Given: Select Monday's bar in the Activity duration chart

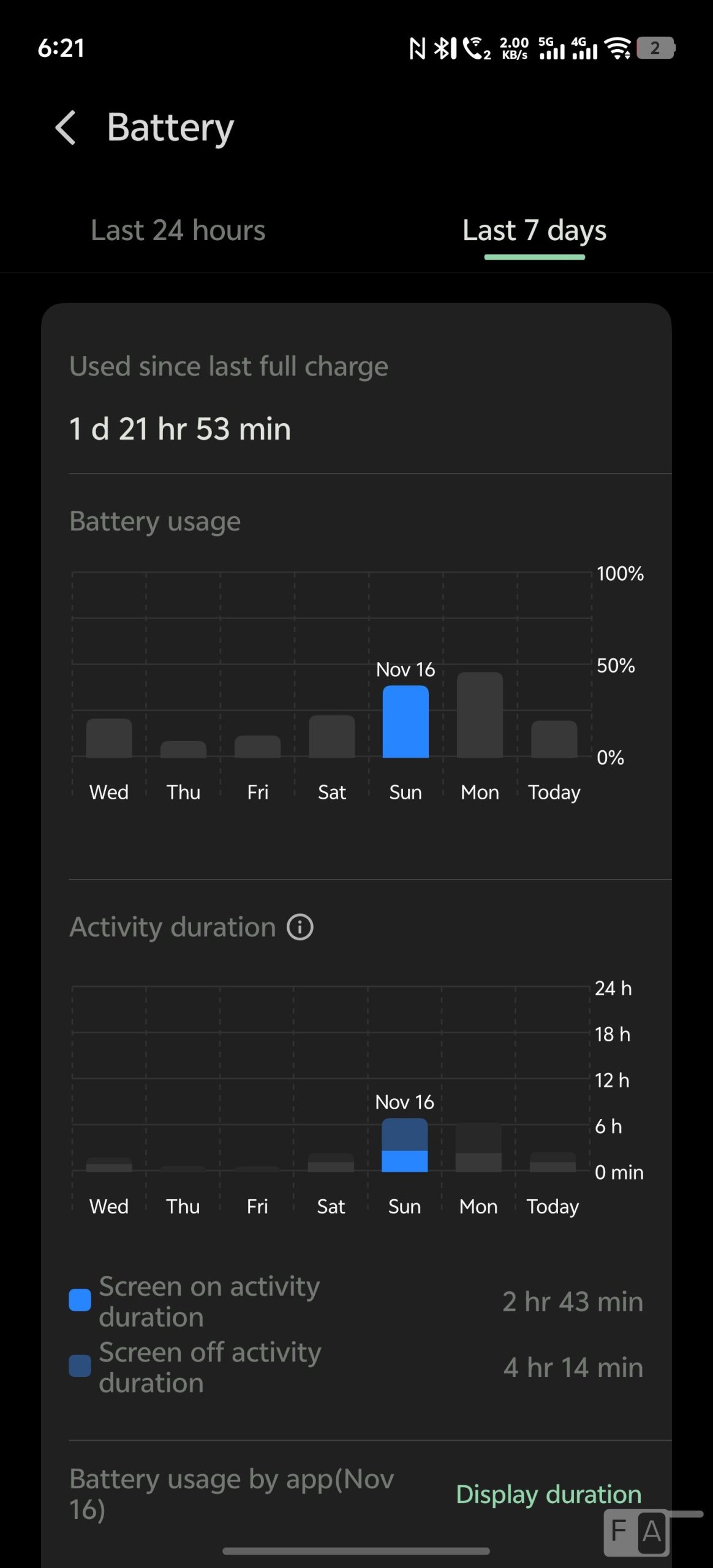Looking at the screenshot, I should [478, 1148].
